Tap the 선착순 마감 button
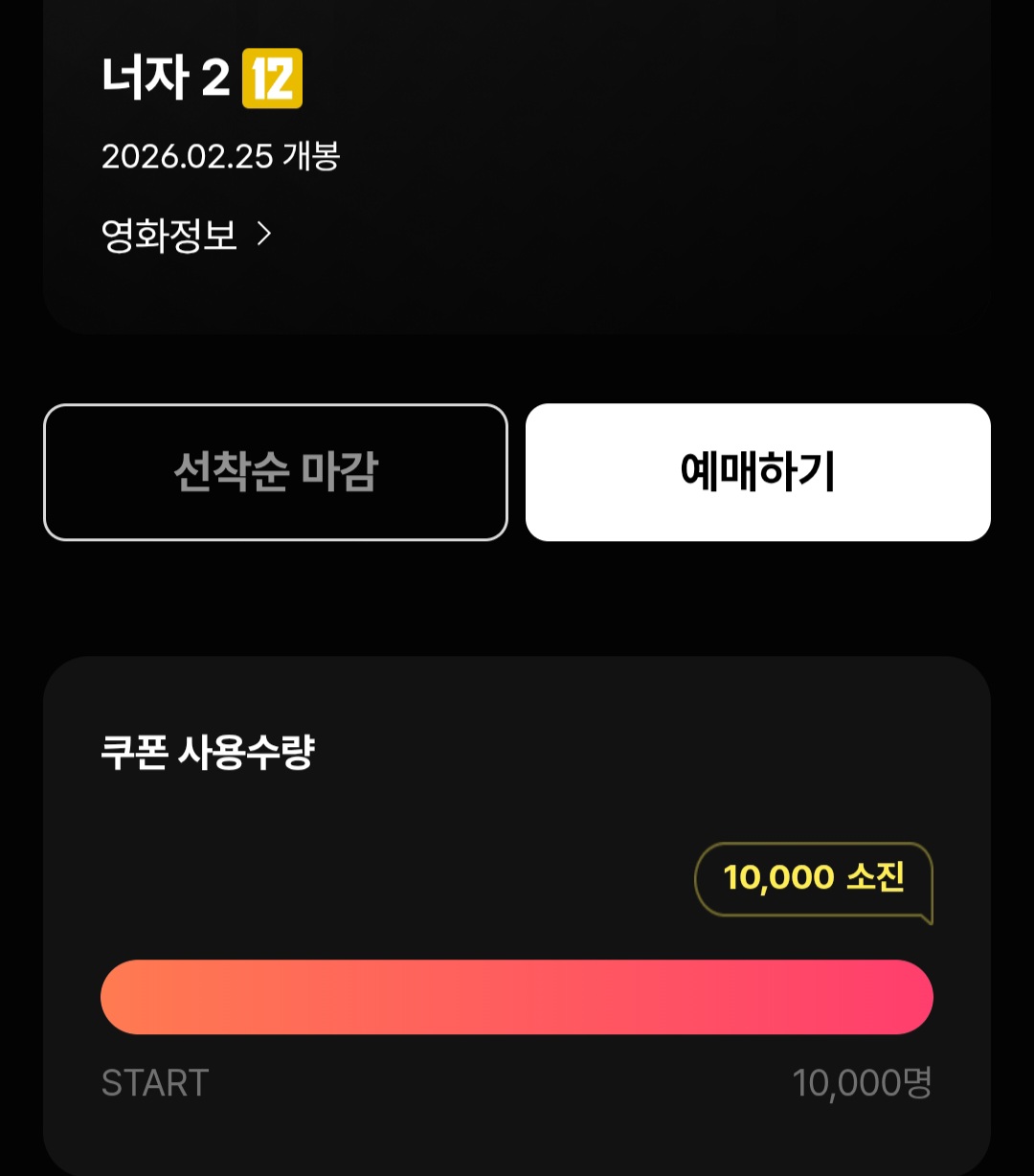Screen dimensions: 1034x1176 click(x=276, y=472)
